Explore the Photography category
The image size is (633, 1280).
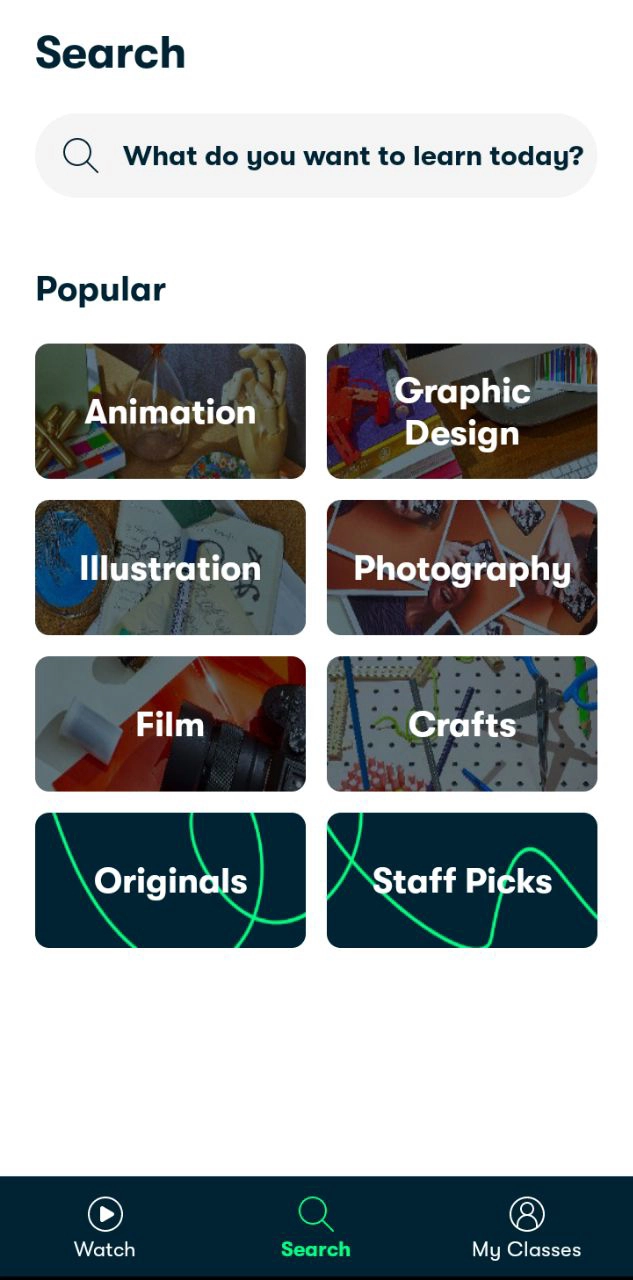click(462, 567)
